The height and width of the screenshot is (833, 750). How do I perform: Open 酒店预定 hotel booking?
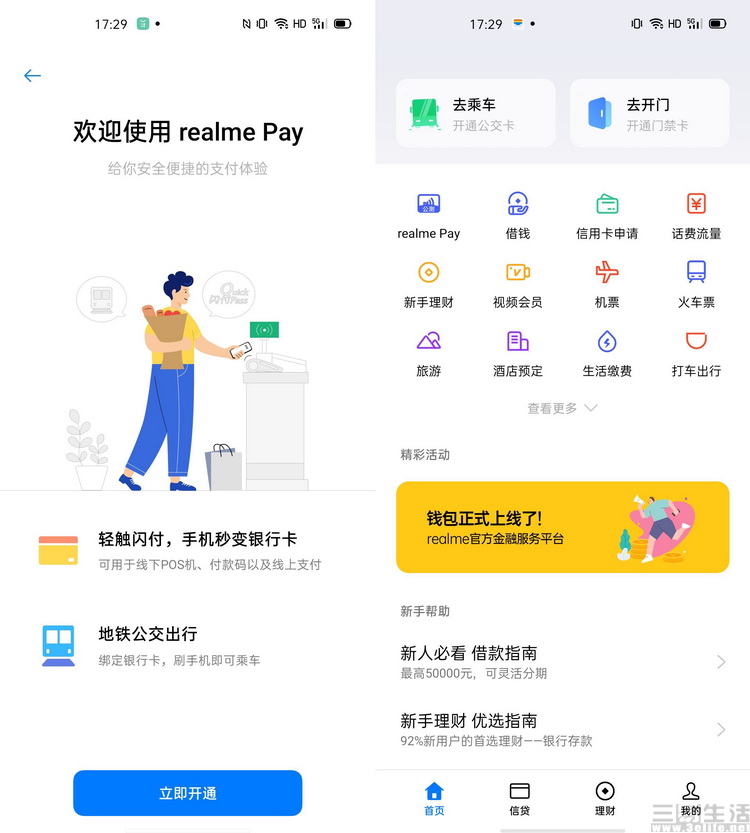(518, 353)
